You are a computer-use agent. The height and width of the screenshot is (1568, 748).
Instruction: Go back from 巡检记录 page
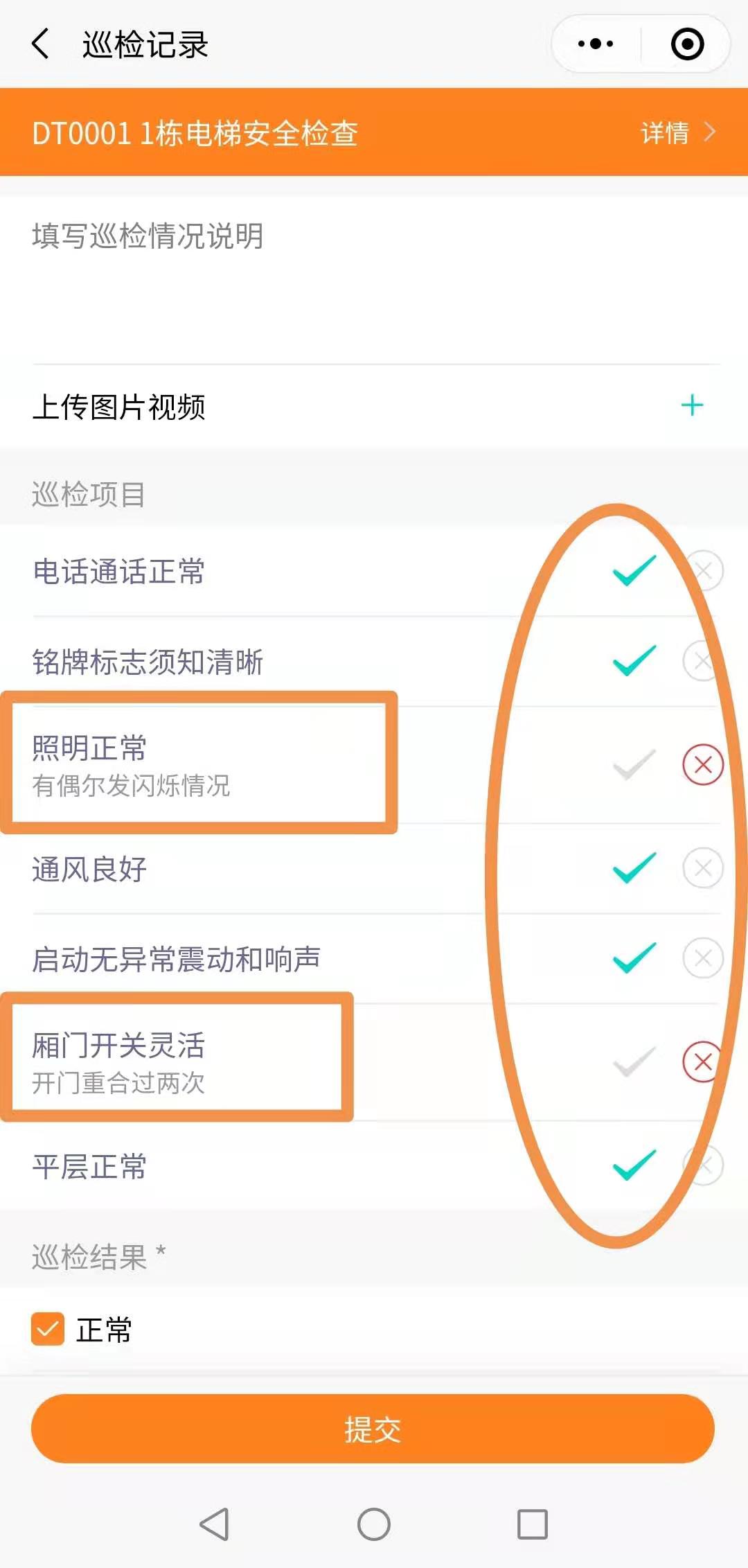(x=42, y=44)
